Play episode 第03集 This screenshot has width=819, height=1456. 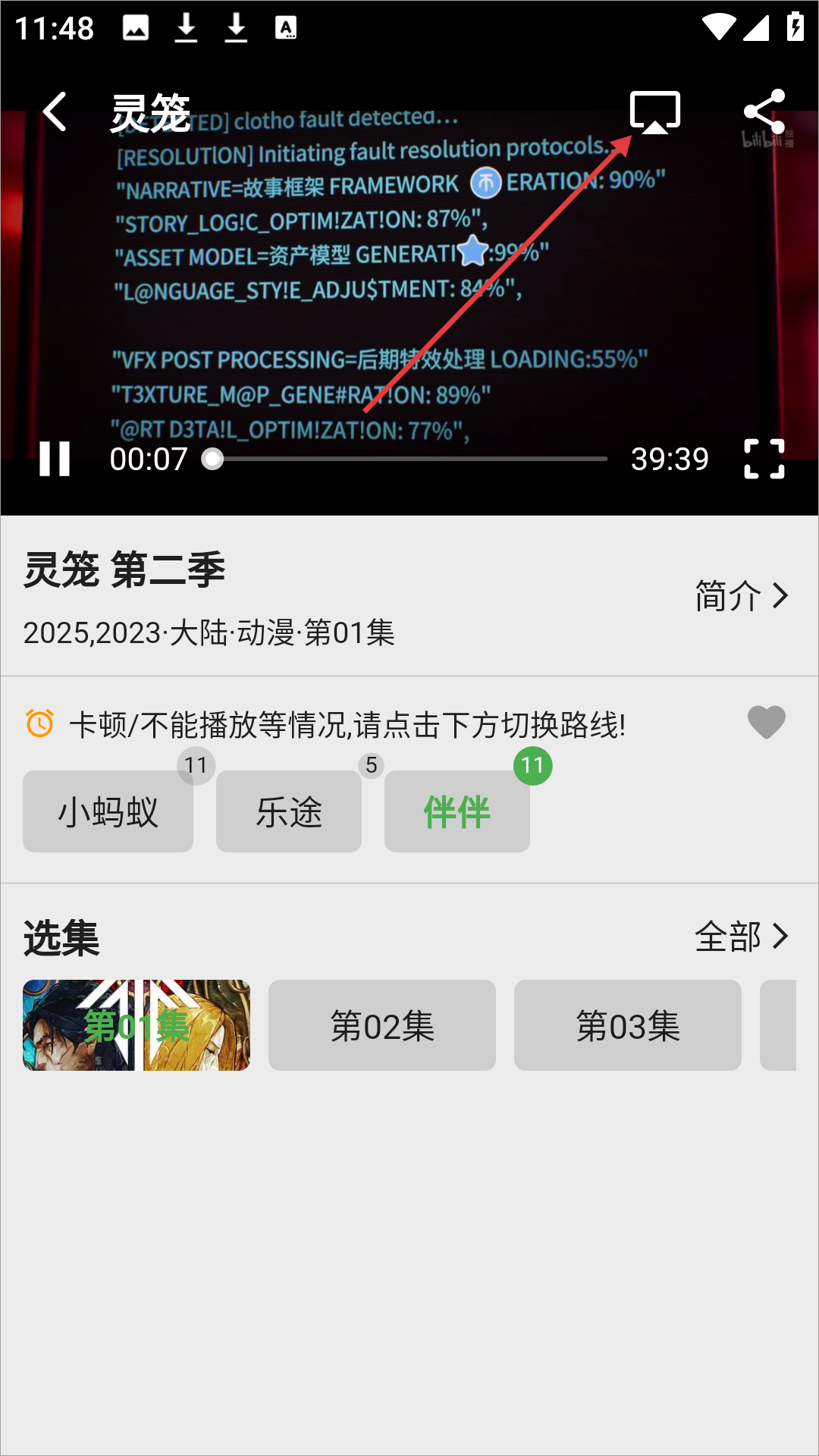click(x=628, y=1025)
